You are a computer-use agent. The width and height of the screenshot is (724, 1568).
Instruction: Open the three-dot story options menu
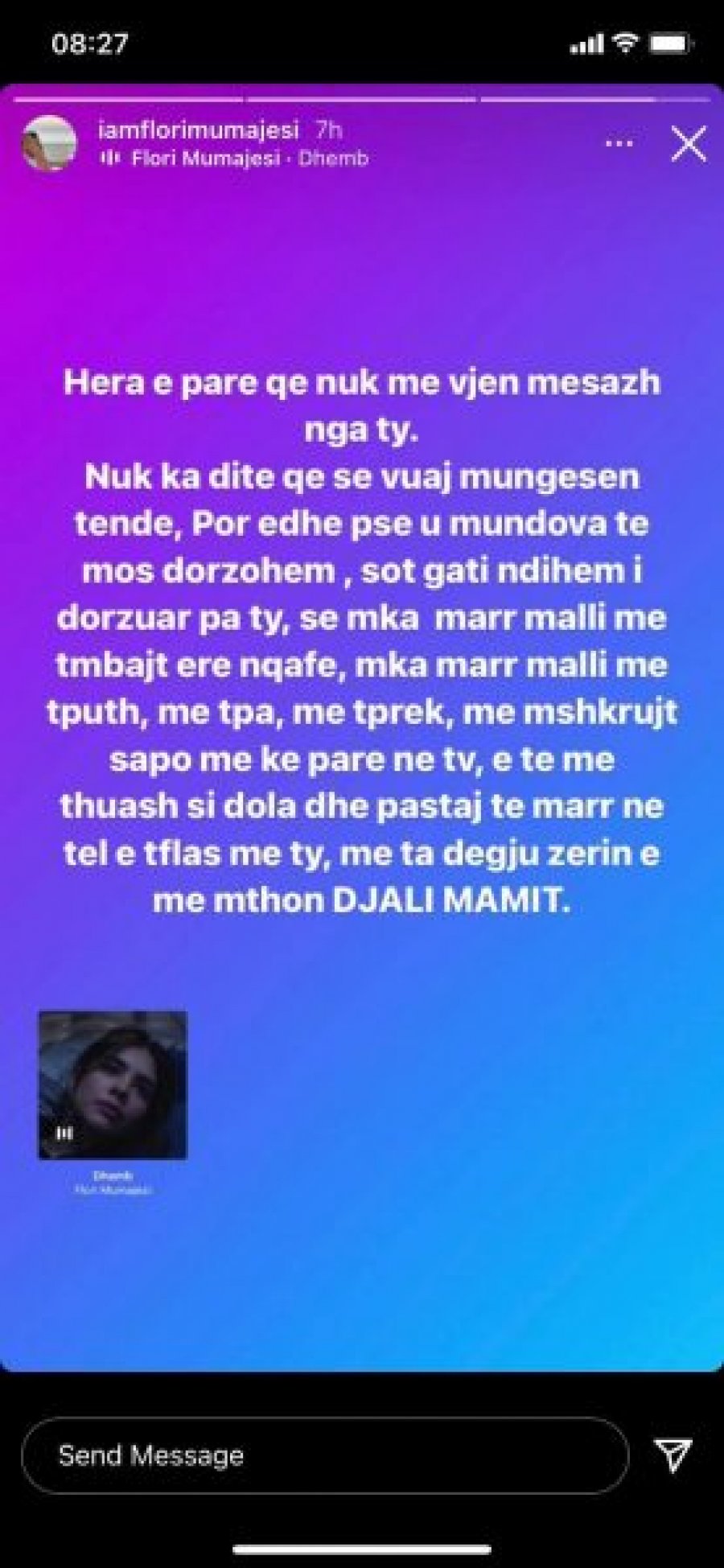point(618,144)
